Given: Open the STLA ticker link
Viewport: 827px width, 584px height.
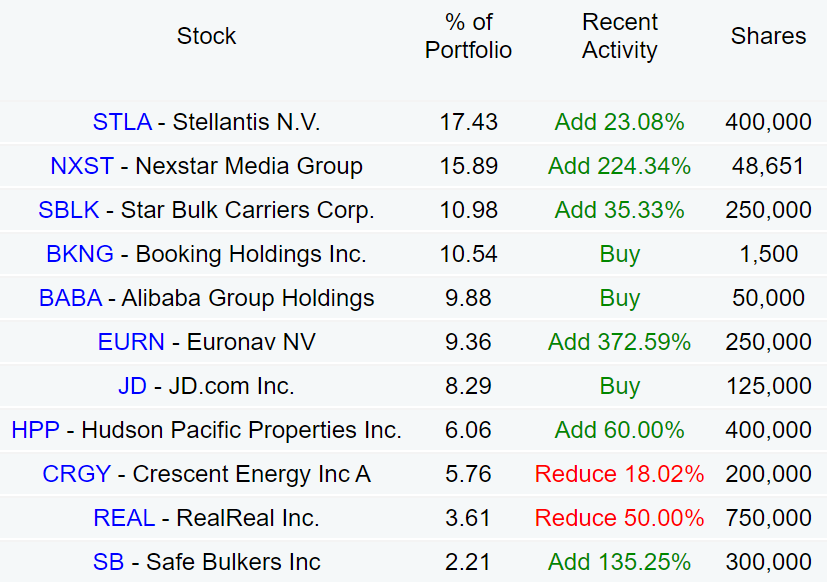Looking at the screenshot, I should [x=122, y=122].
